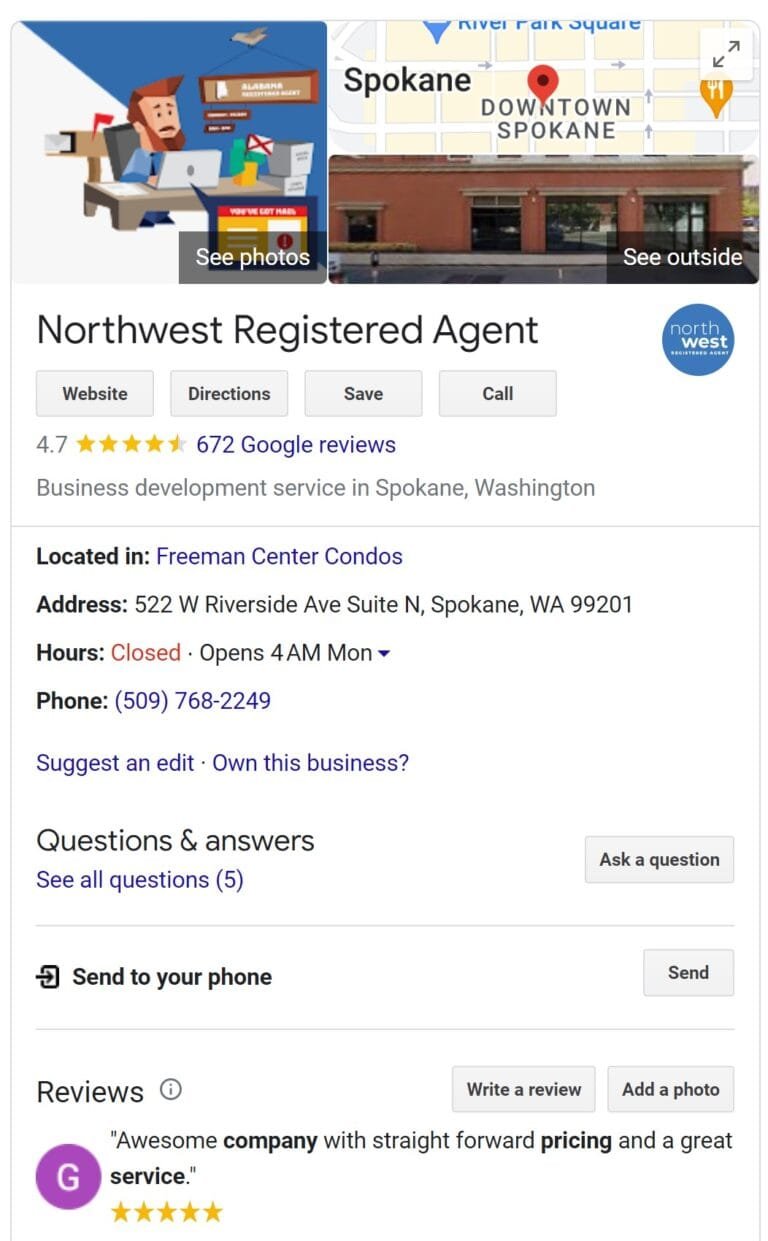Expand the business hours dropdown
Viewport: 768px width, 1241px height.
pos(384,654)
